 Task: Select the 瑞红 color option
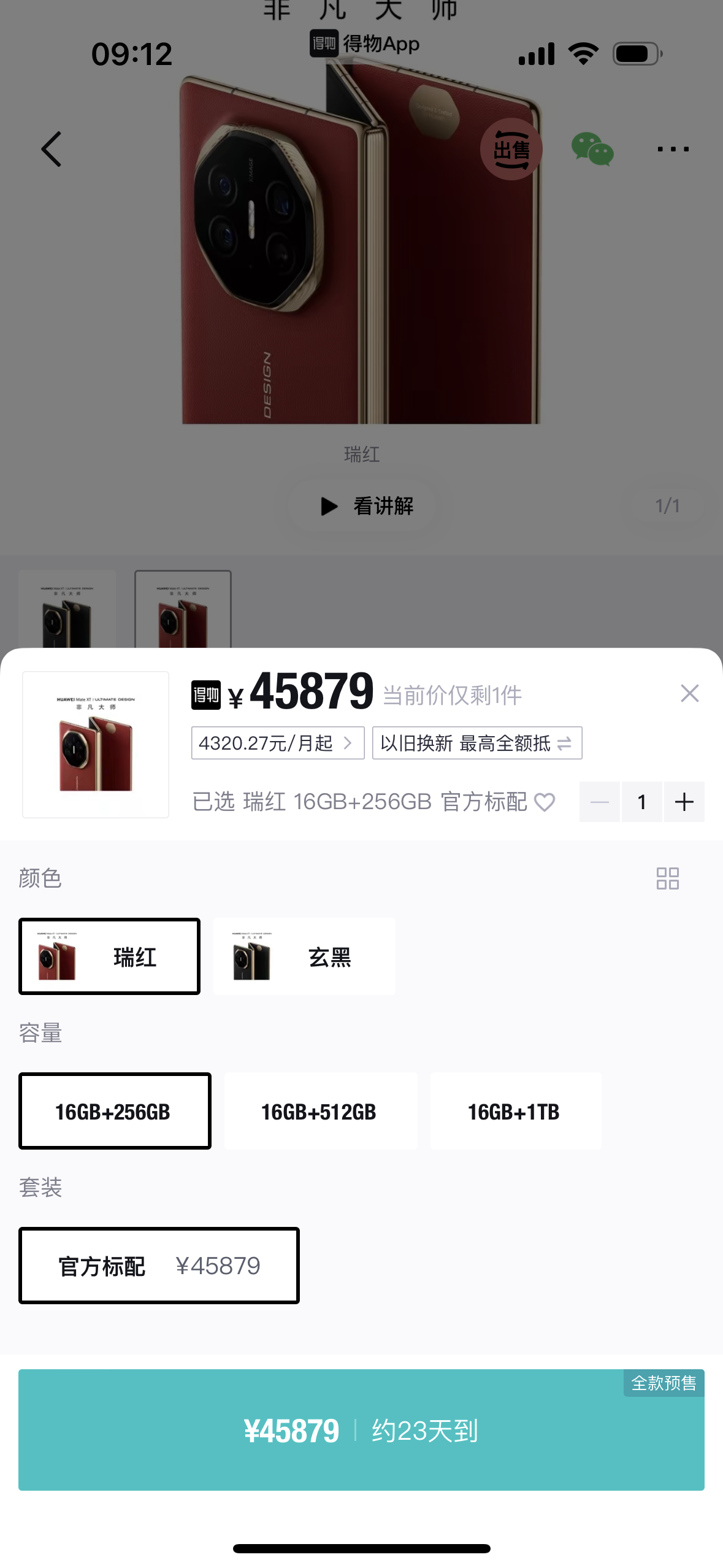point(110,956)
